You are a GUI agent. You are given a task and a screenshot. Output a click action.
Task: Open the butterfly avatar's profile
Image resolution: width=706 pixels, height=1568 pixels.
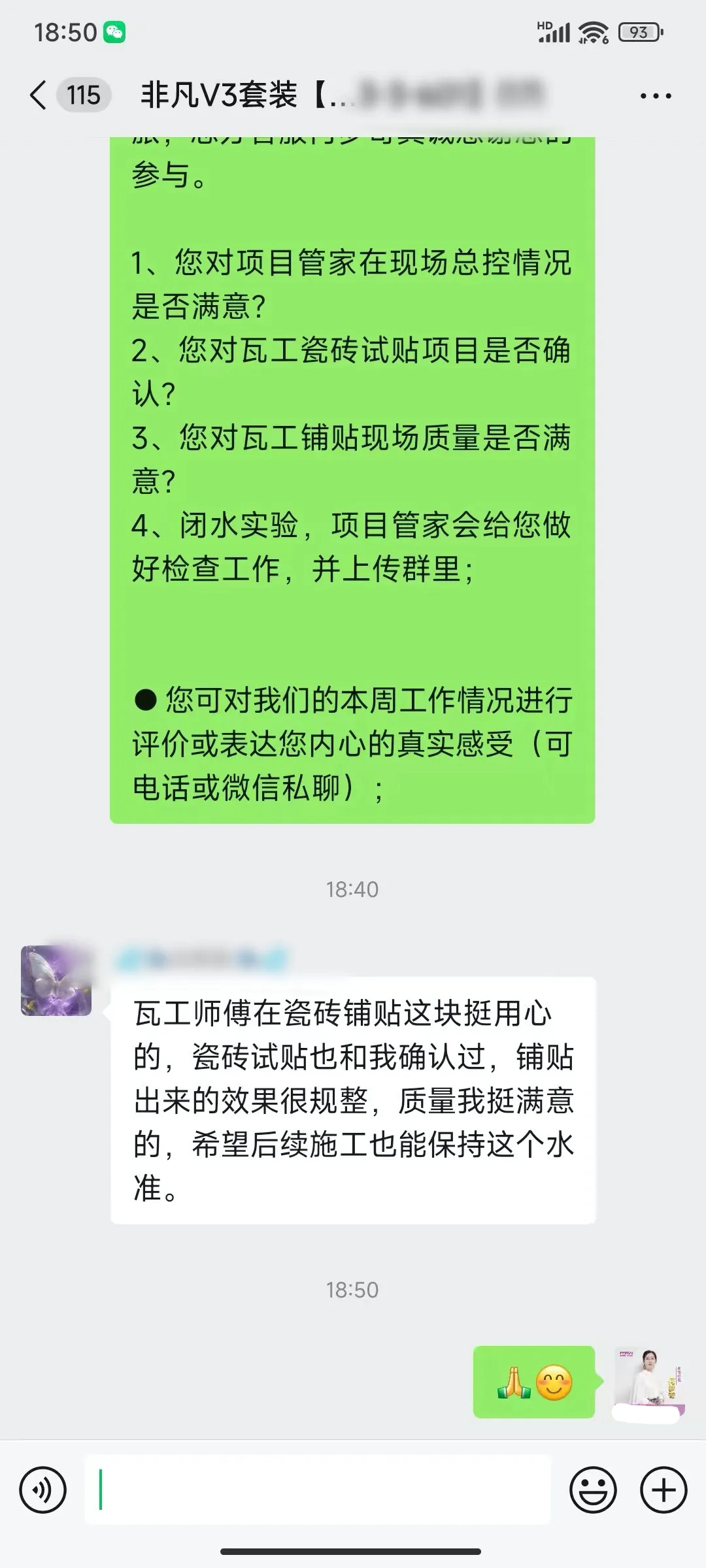click(x=56, y=980)
